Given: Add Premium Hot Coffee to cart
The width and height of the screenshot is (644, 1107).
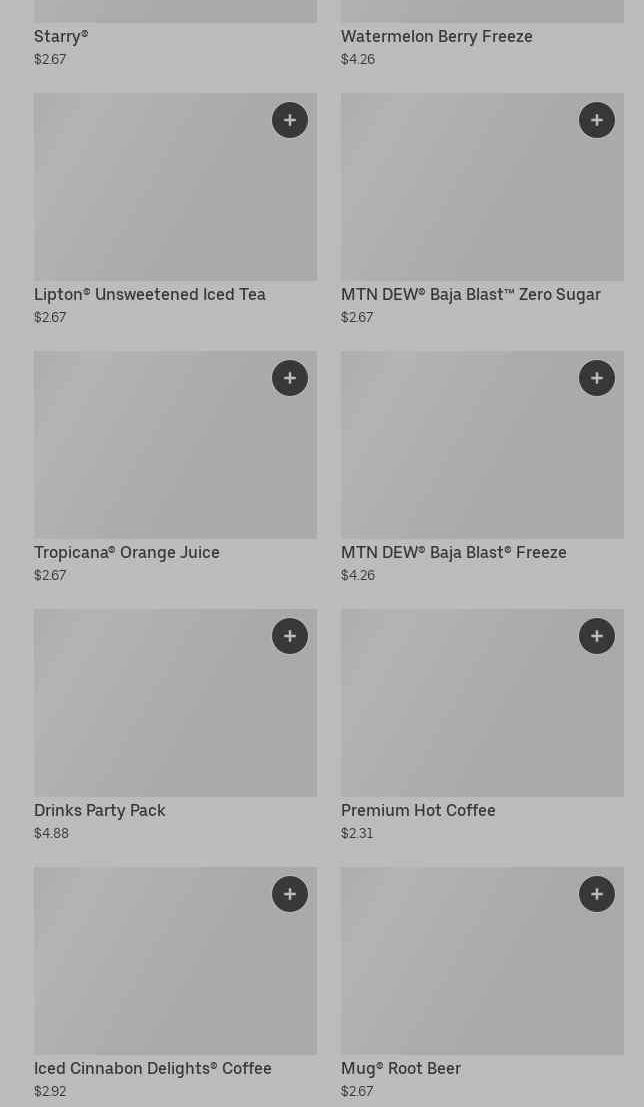Looking at the screenshot, I should [x=597, y=636].
